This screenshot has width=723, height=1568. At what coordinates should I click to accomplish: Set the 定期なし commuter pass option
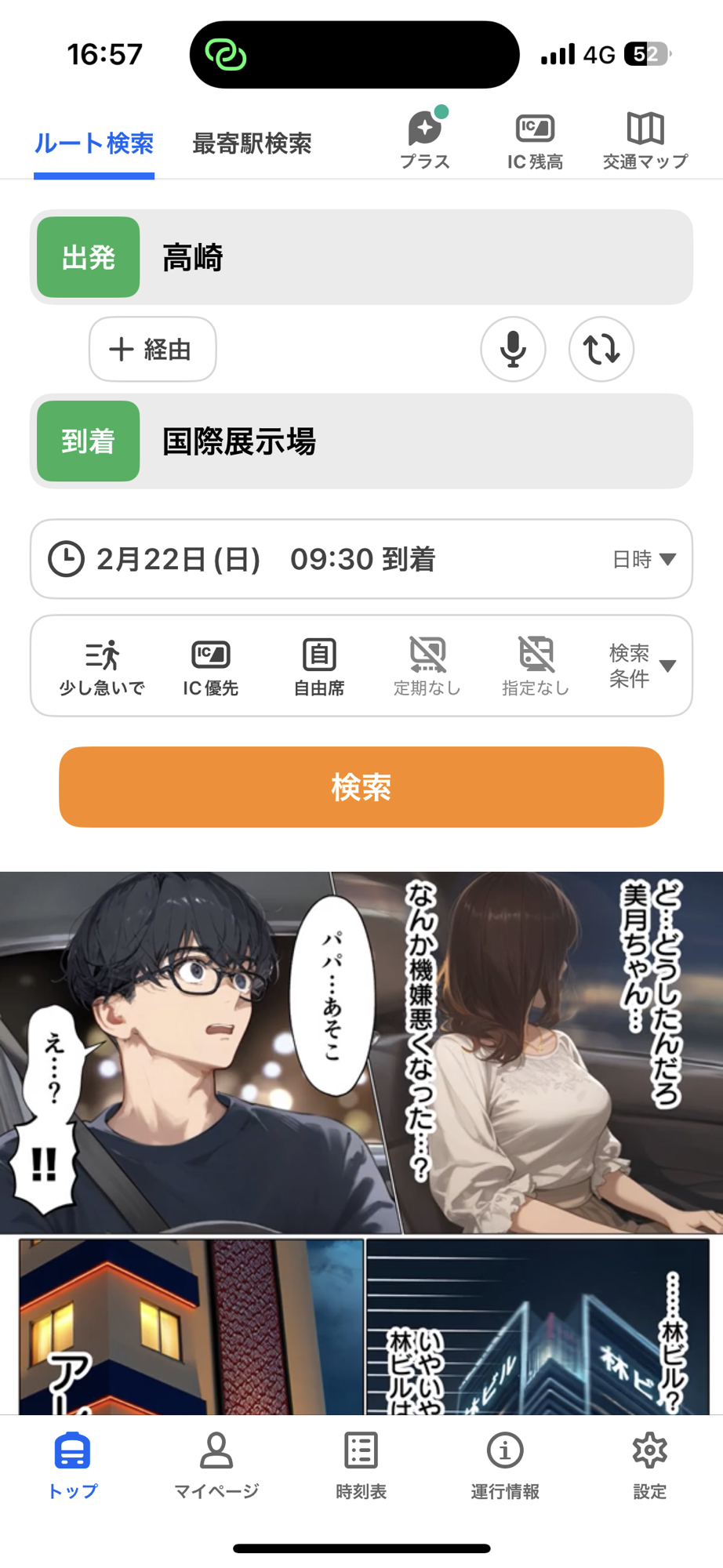click(427, 666)
